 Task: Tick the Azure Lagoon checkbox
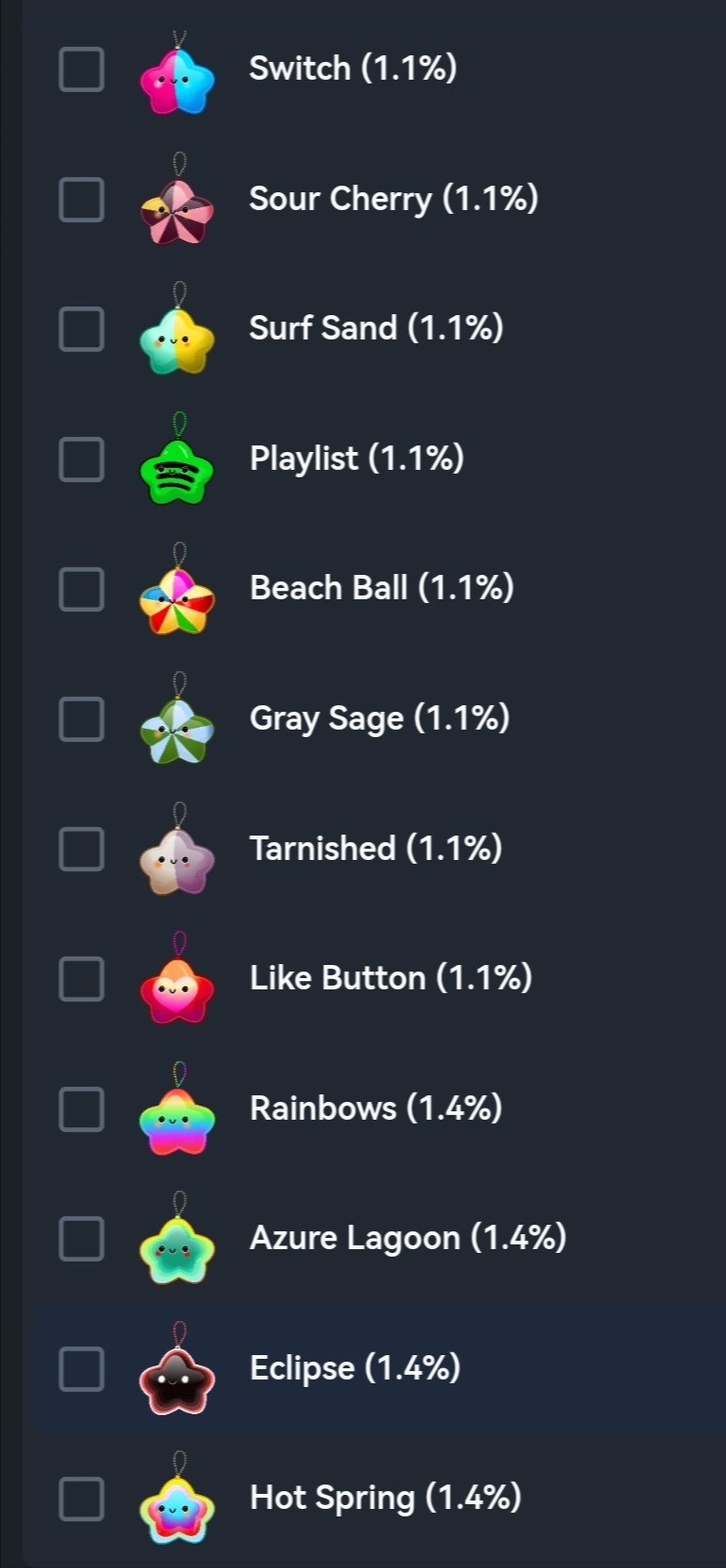pyautogui.click(x=82, y=1239)
